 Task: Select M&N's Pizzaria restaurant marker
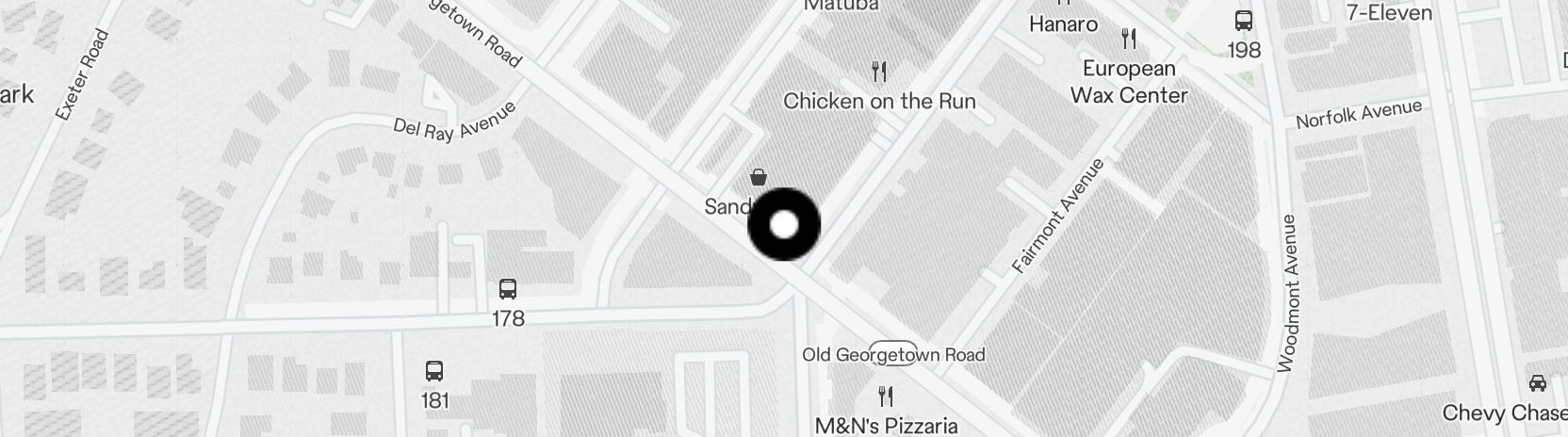[x=886, y=397]
